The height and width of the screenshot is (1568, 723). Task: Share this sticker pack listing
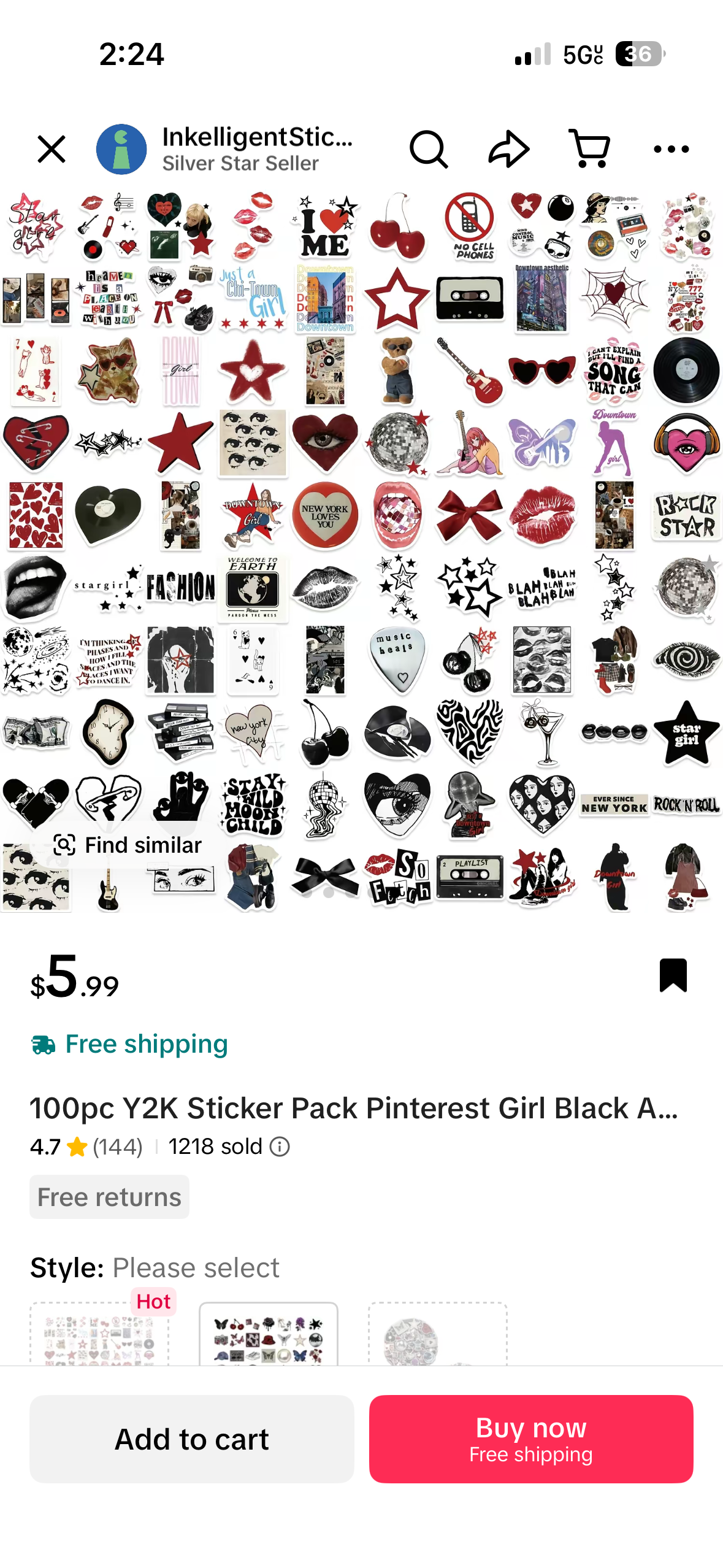508,149
